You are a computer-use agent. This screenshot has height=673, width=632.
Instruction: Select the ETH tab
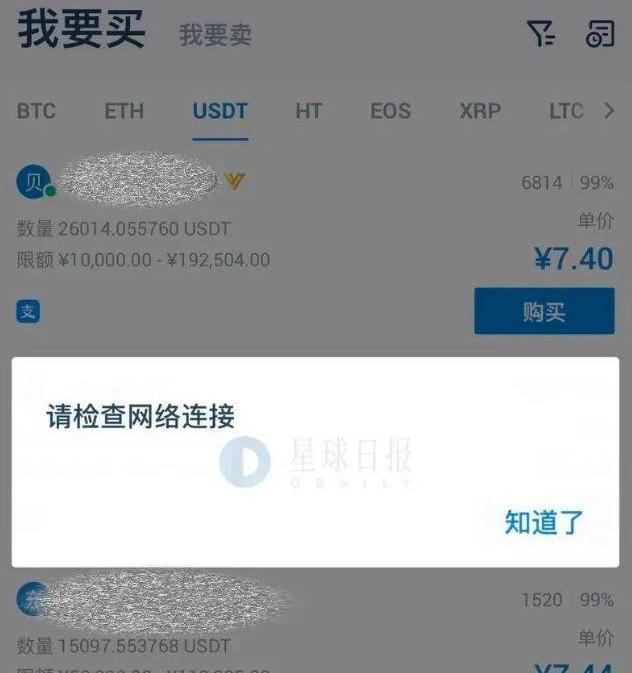pos(124,111)
